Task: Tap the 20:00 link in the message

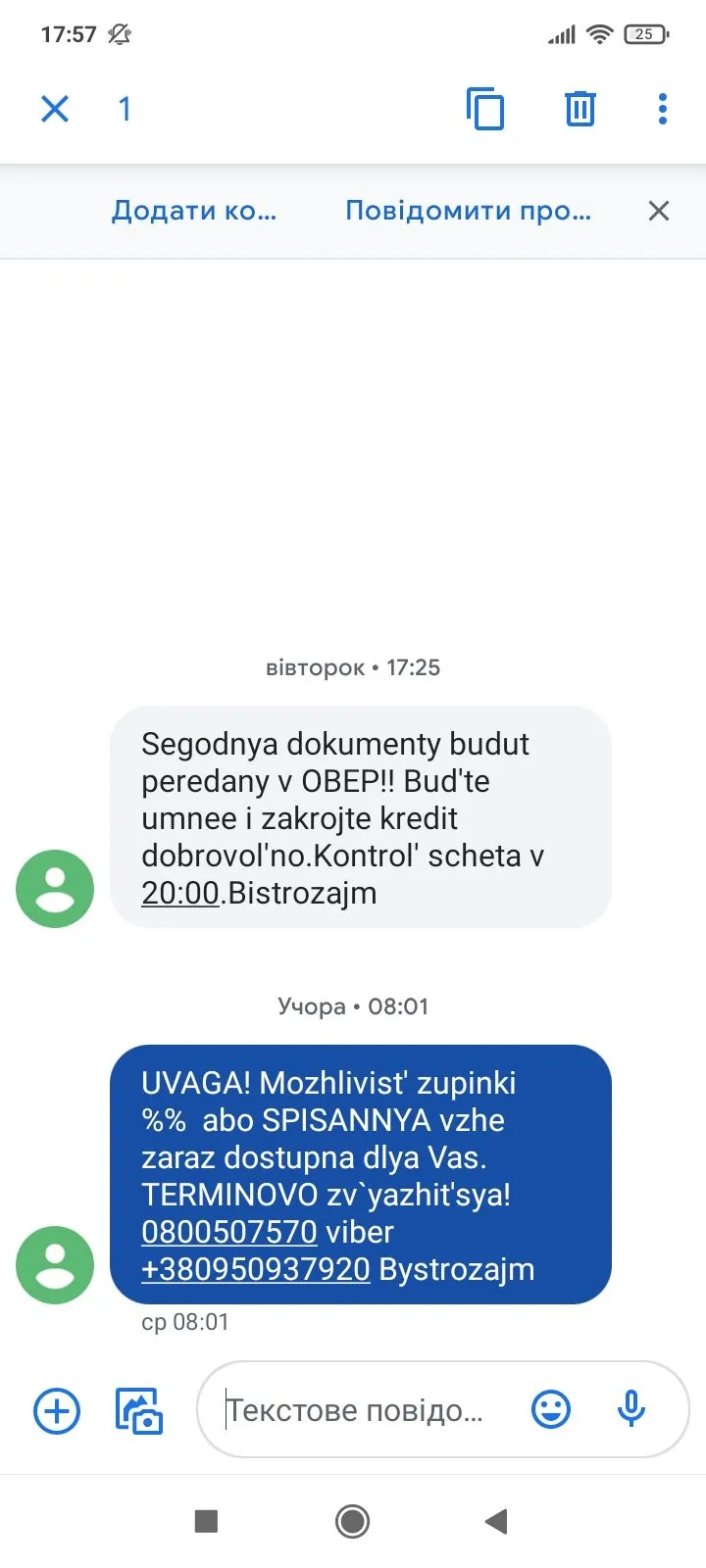Action: pos(180,893)
